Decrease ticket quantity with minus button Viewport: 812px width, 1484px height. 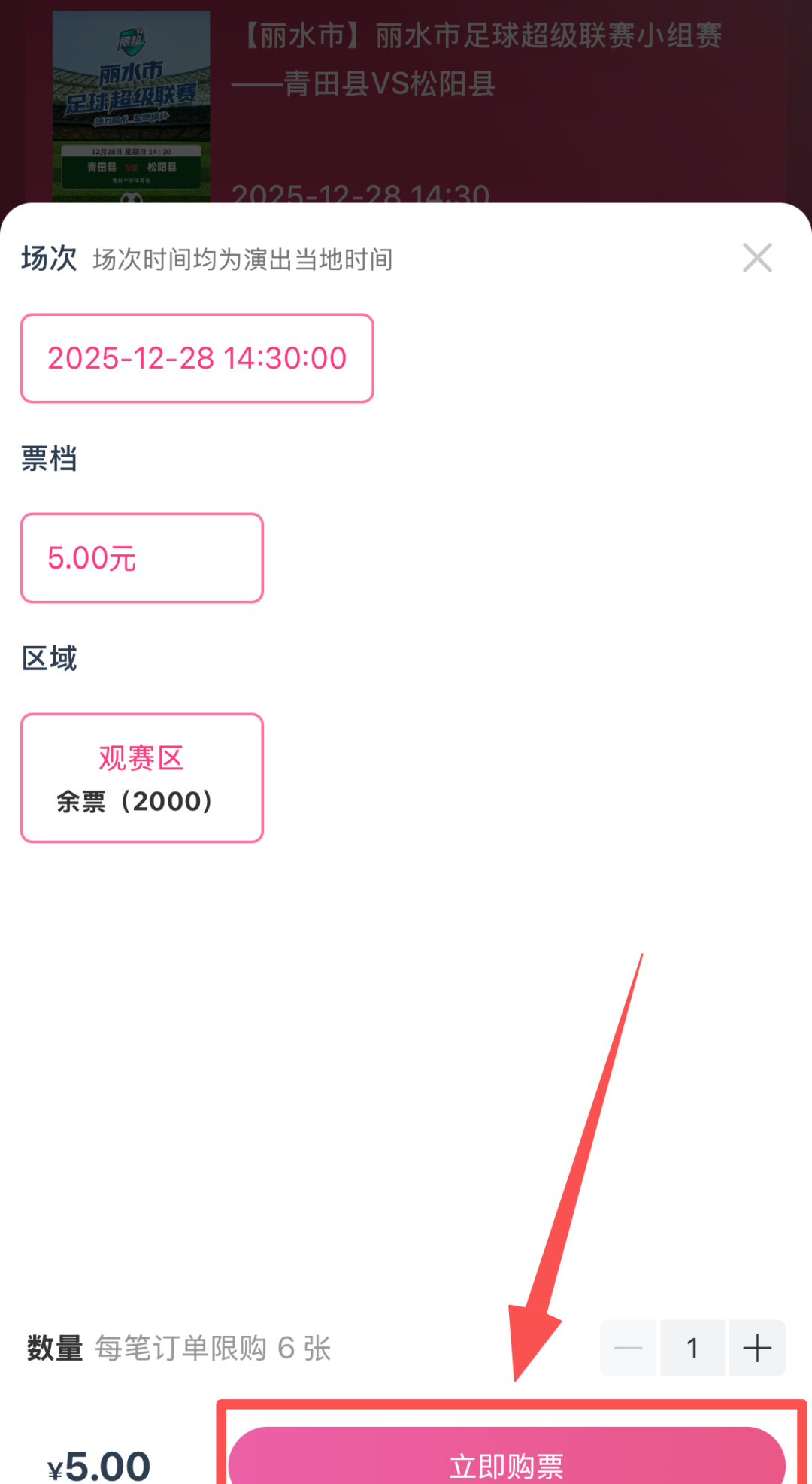pos(629,1348)
